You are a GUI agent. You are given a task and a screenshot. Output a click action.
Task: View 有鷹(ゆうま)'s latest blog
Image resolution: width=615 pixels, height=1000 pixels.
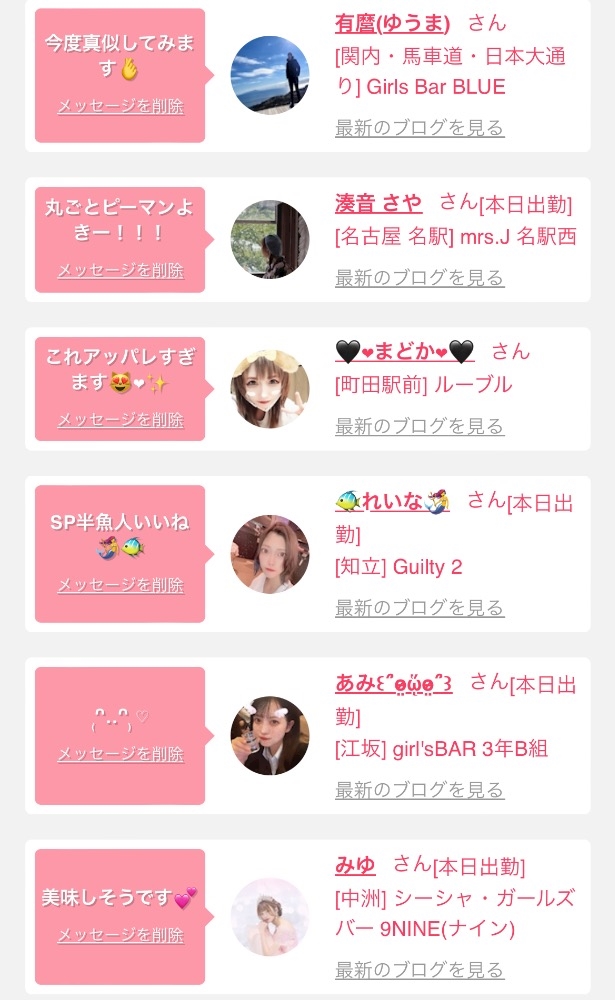419,128
